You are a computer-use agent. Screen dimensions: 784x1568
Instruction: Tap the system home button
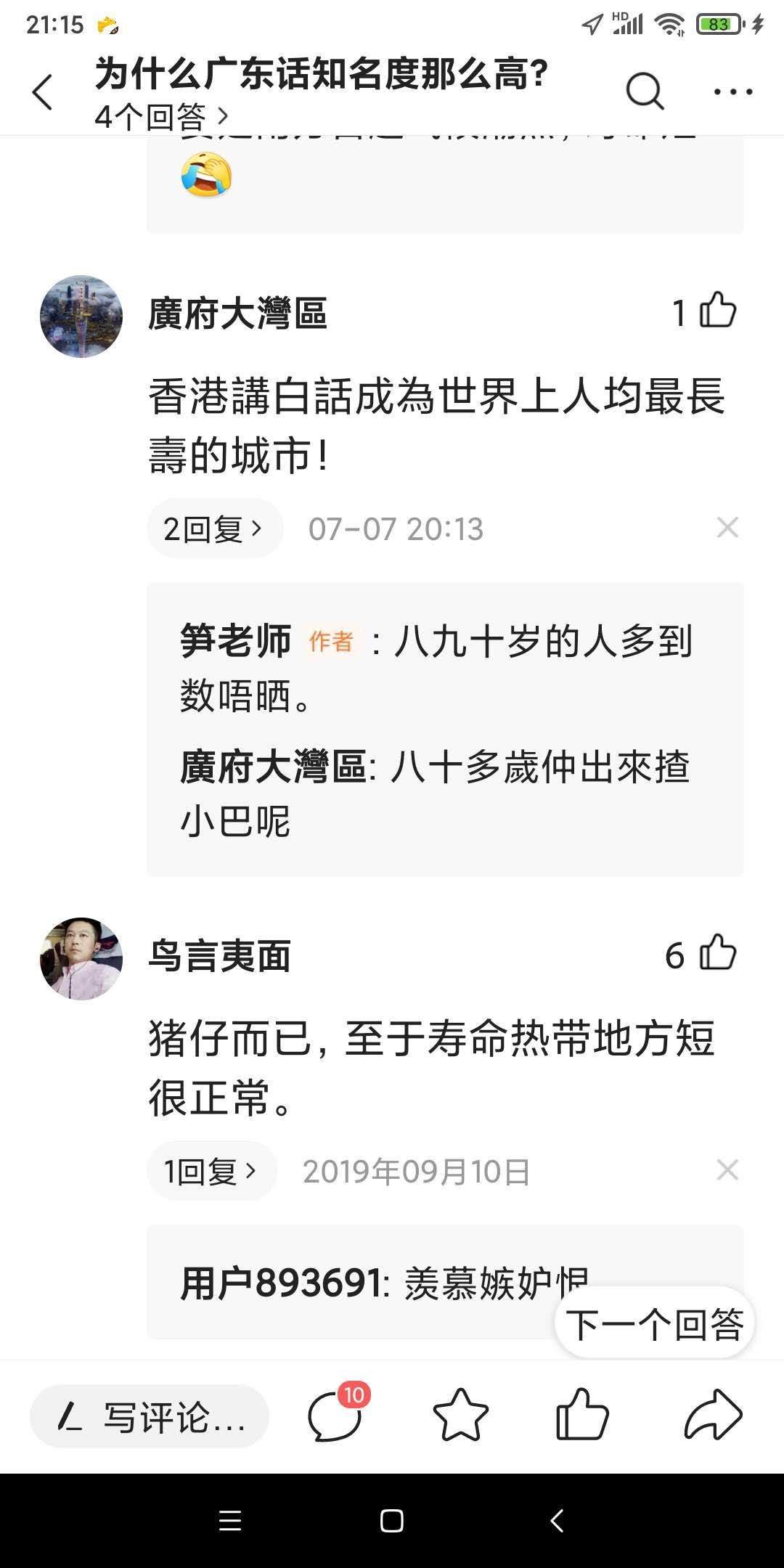392,1521
